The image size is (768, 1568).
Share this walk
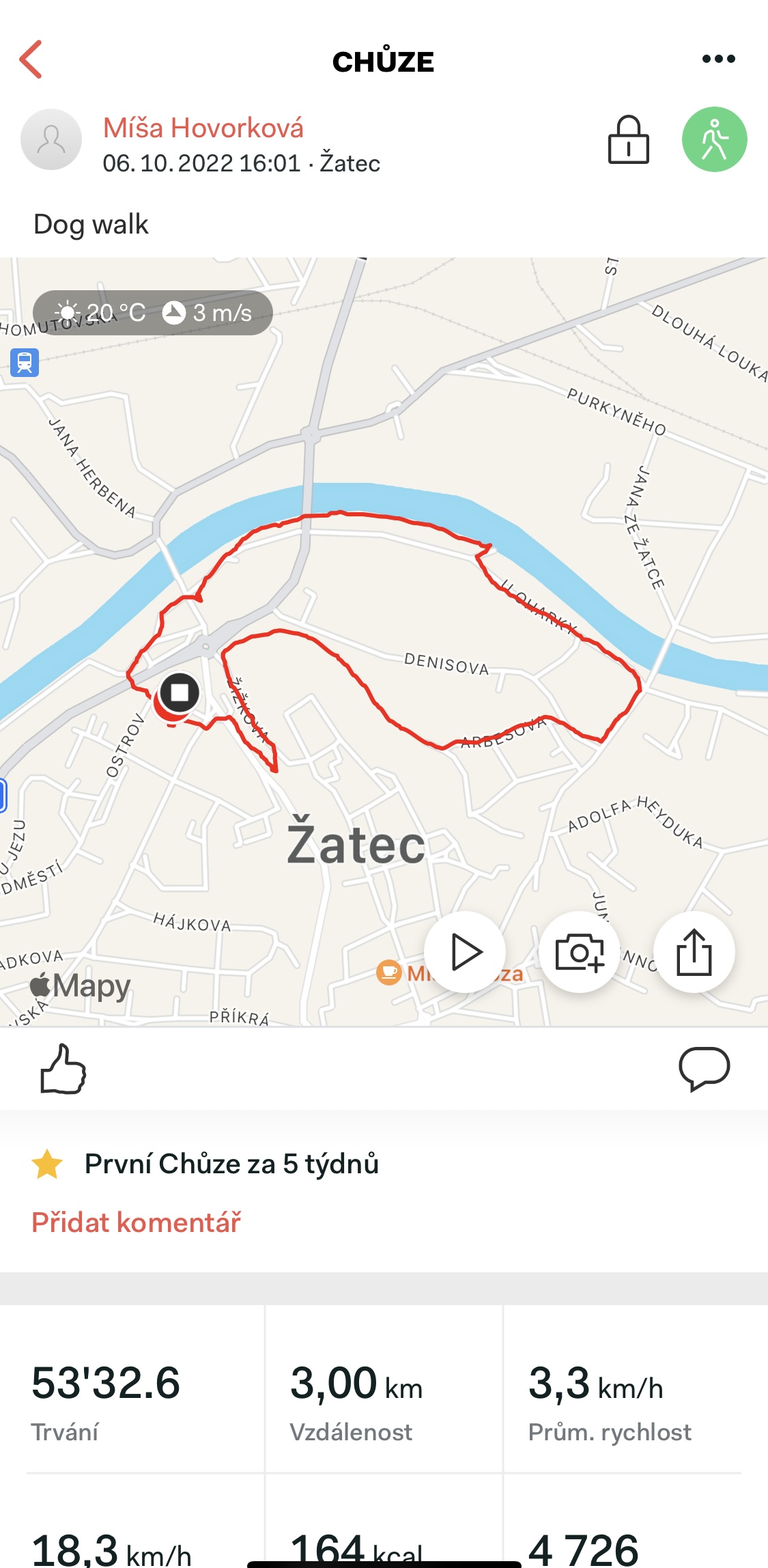tap(694, 952)
